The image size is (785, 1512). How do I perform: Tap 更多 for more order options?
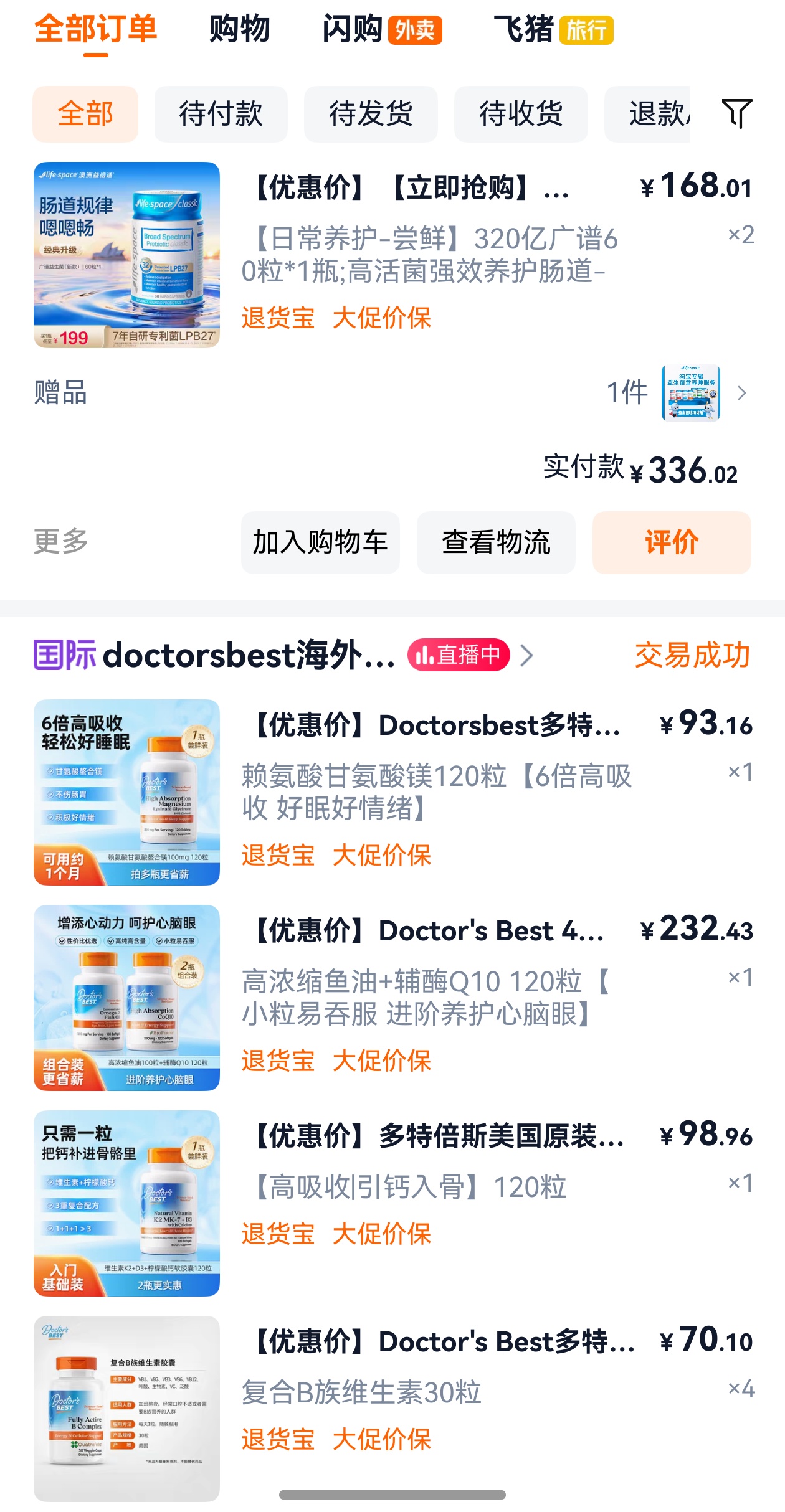pyautogui.click(x=60, y=541)
